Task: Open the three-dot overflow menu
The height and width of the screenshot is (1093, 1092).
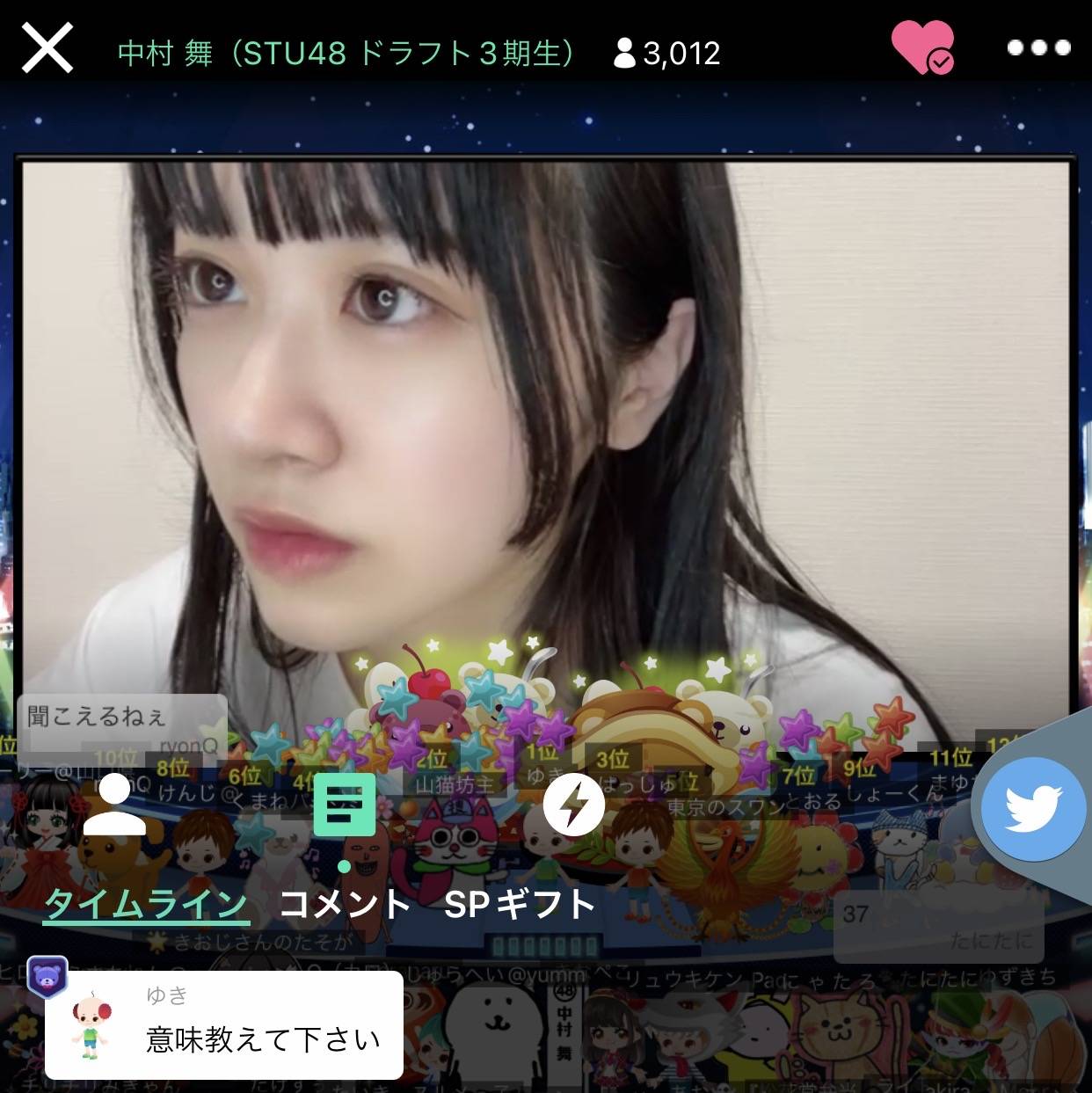Action: tap(1038, 47)
